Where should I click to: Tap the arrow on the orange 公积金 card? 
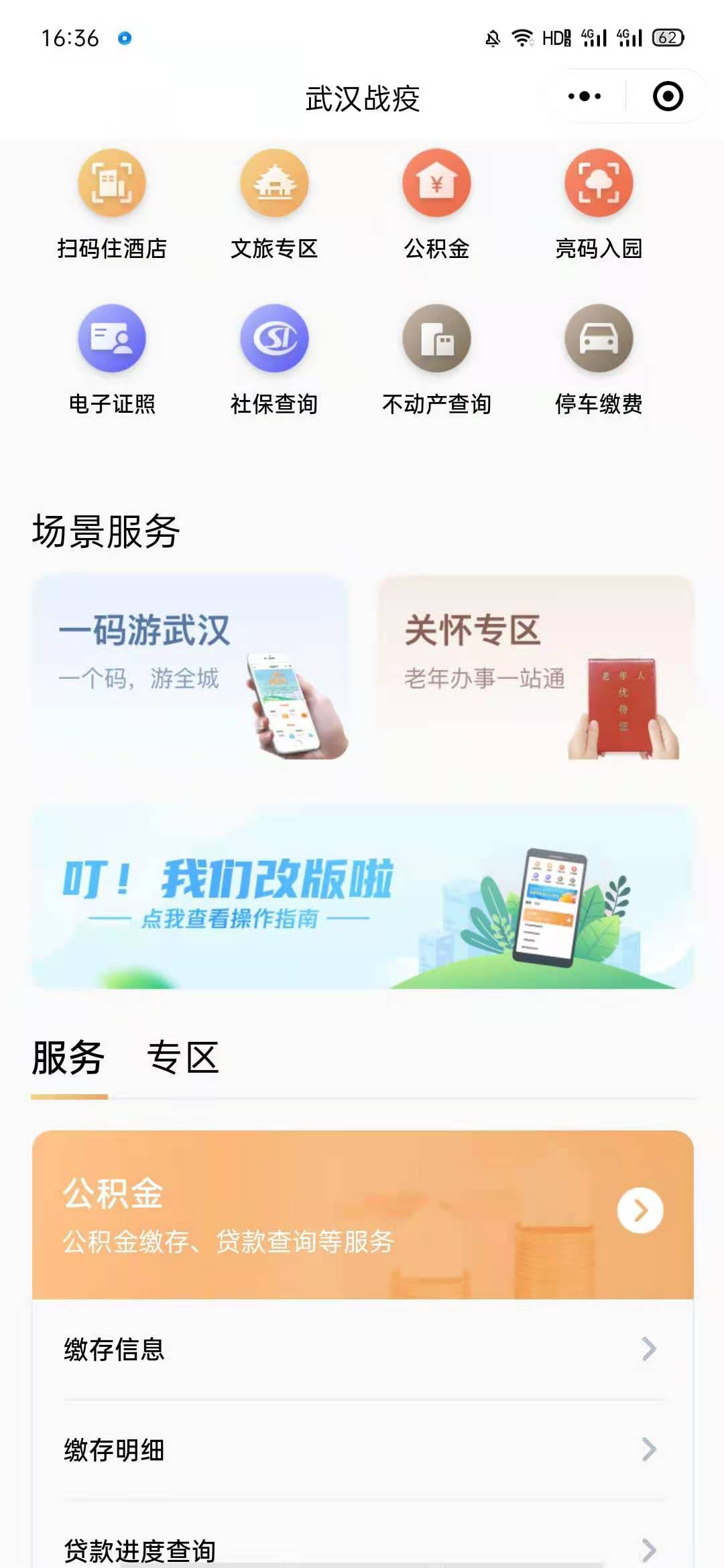pyautogui.click(x=640, y=1210)
